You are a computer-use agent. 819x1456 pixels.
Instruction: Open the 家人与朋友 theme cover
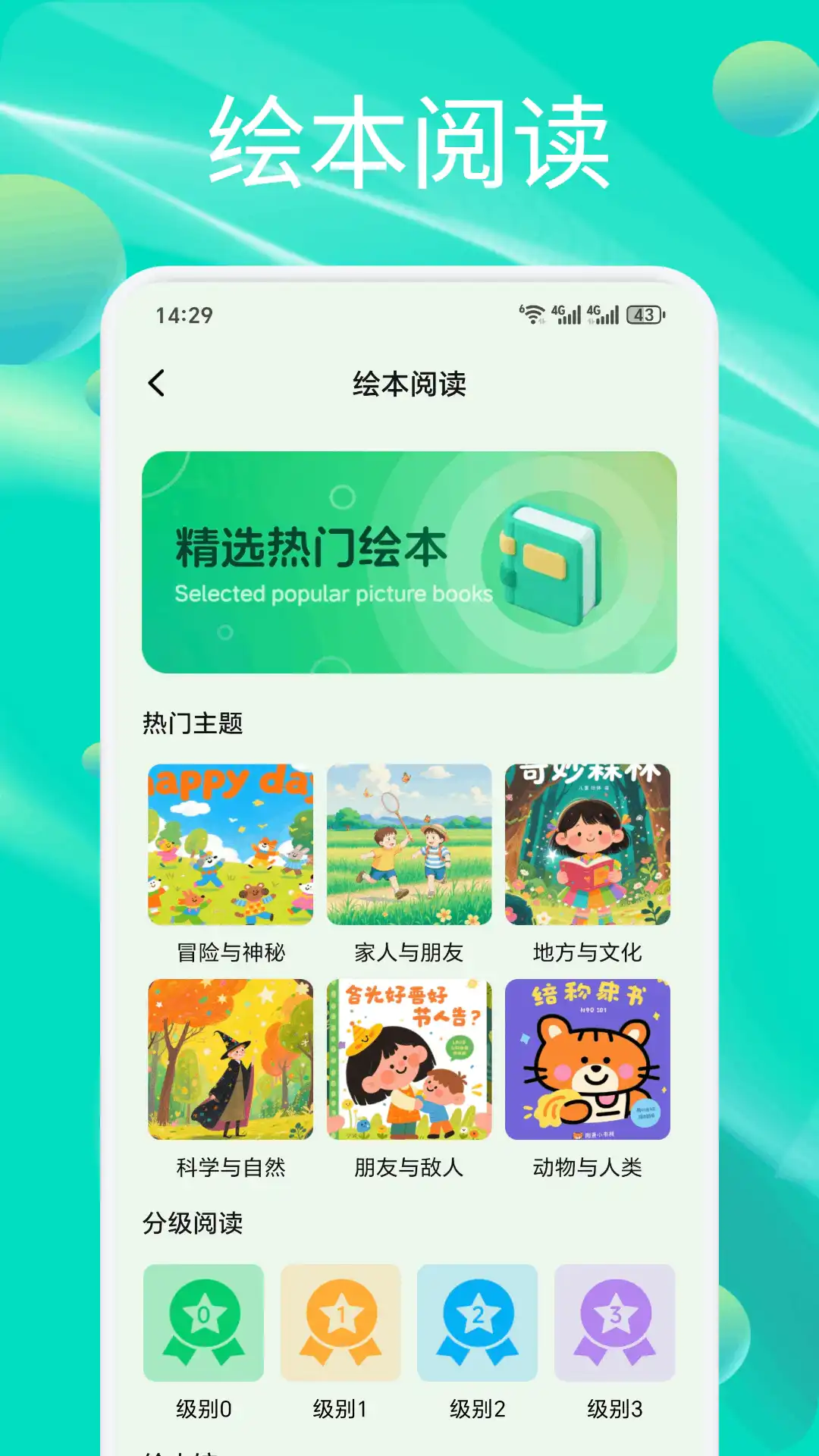click(x=409, y=844)
